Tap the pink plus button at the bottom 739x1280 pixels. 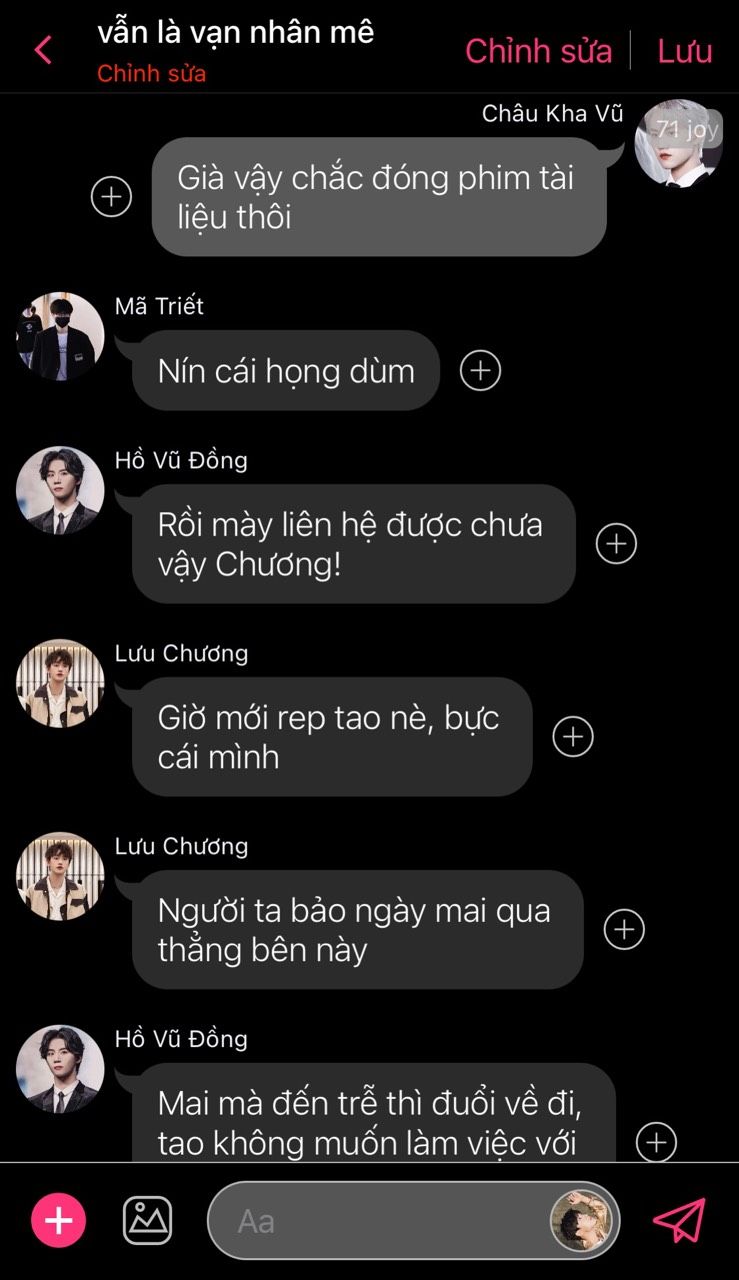point(59,1221)
